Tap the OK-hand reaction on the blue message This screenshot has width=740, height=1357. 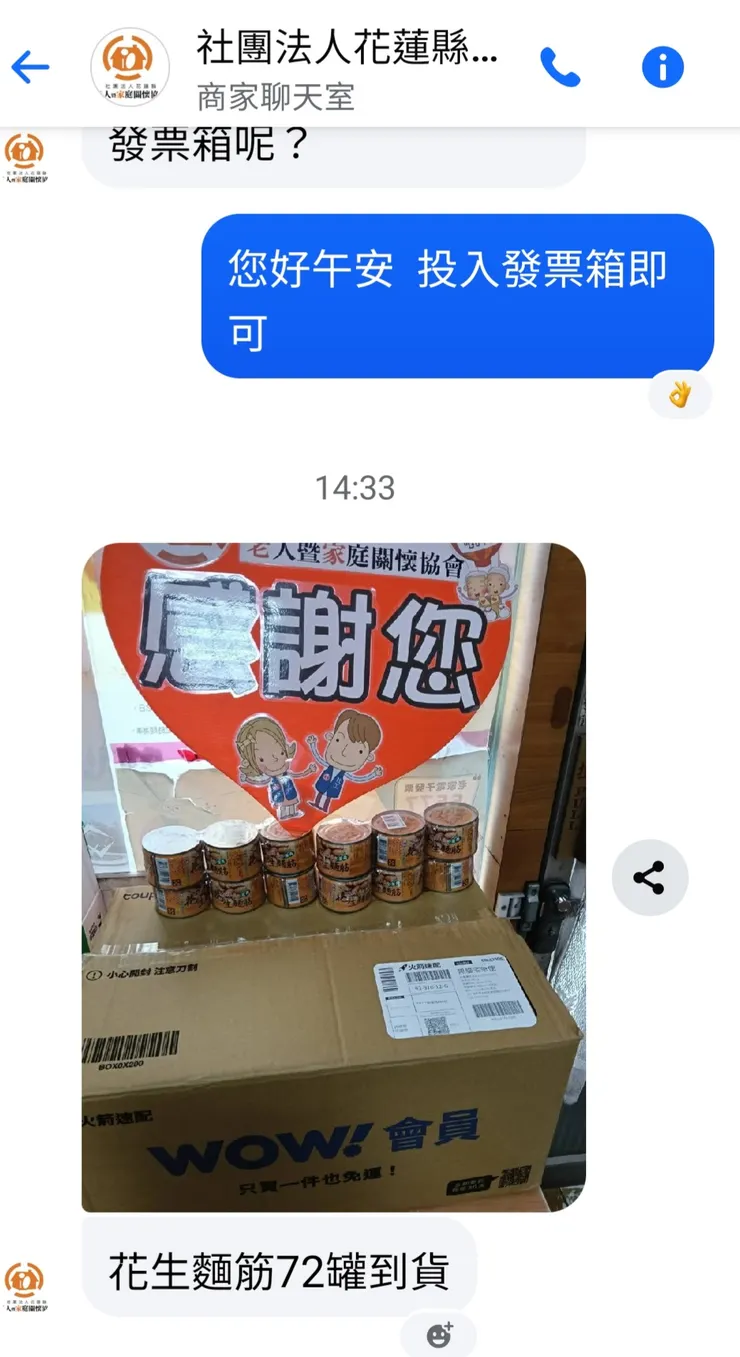(679, 395)
